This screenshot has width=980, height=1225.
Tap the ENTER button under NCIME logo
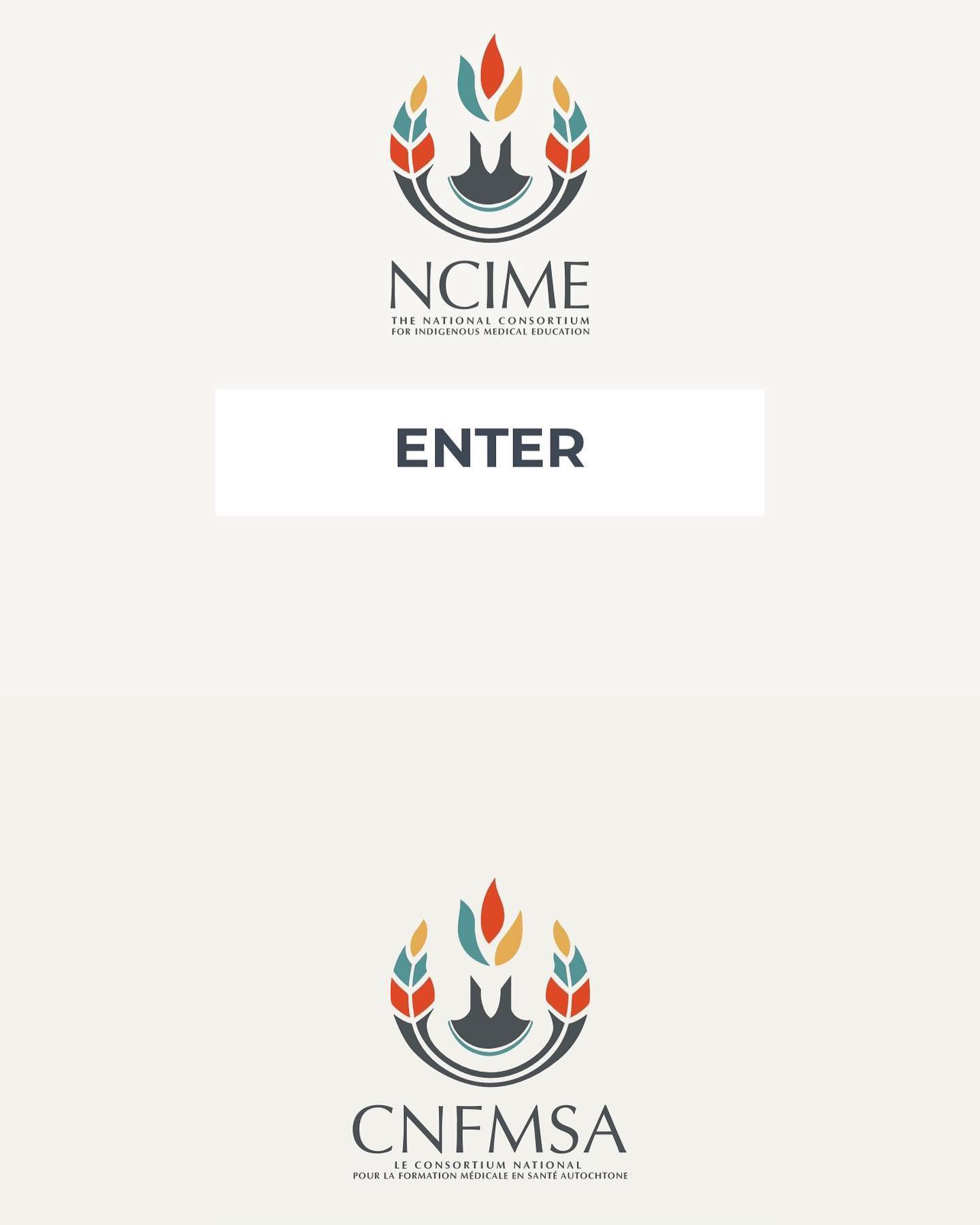click(x=490, y=452)
